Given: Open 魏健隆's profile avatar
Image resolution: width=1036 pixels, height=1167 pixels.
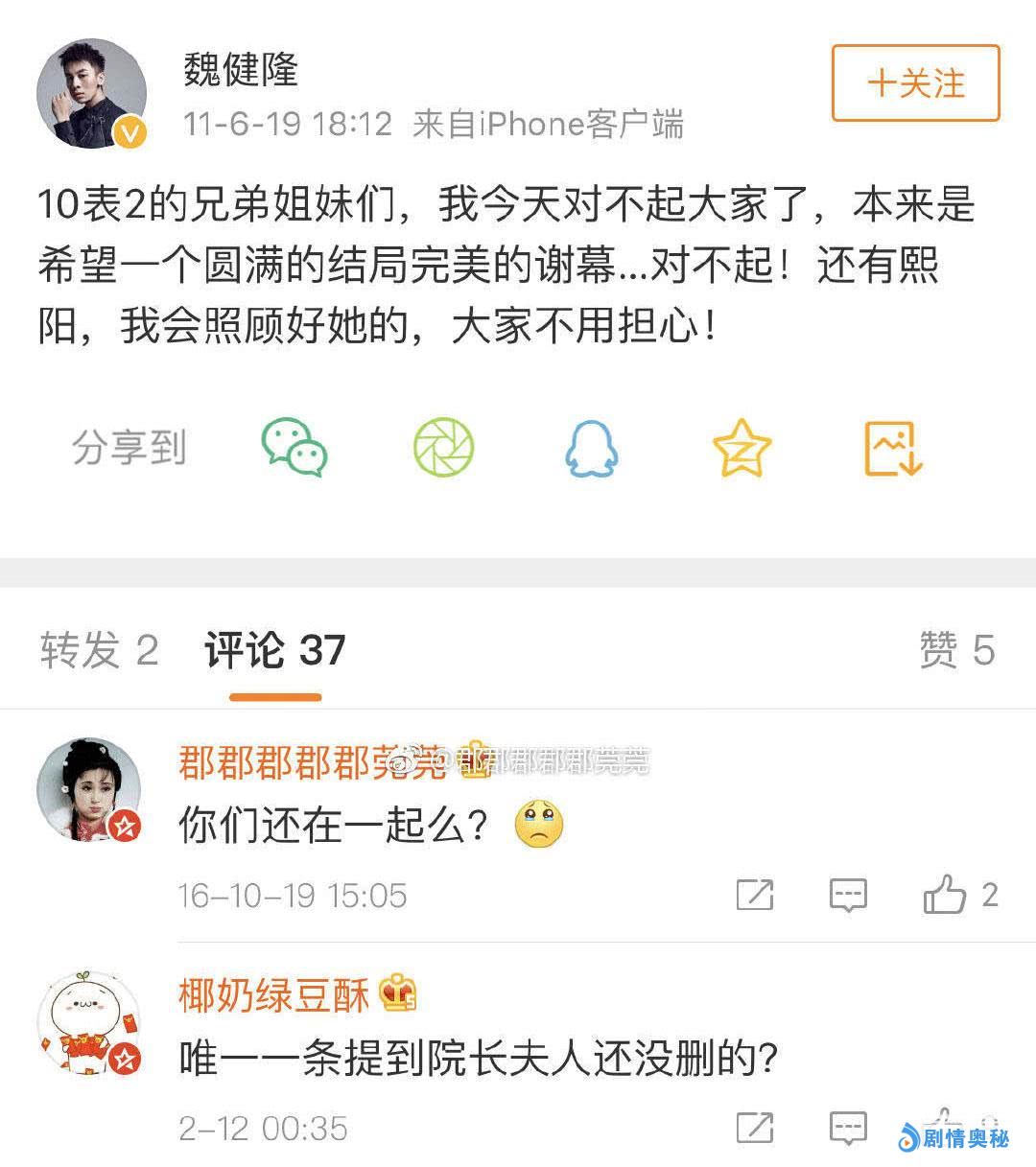Looking at the screenshot, I should [91, 94].
